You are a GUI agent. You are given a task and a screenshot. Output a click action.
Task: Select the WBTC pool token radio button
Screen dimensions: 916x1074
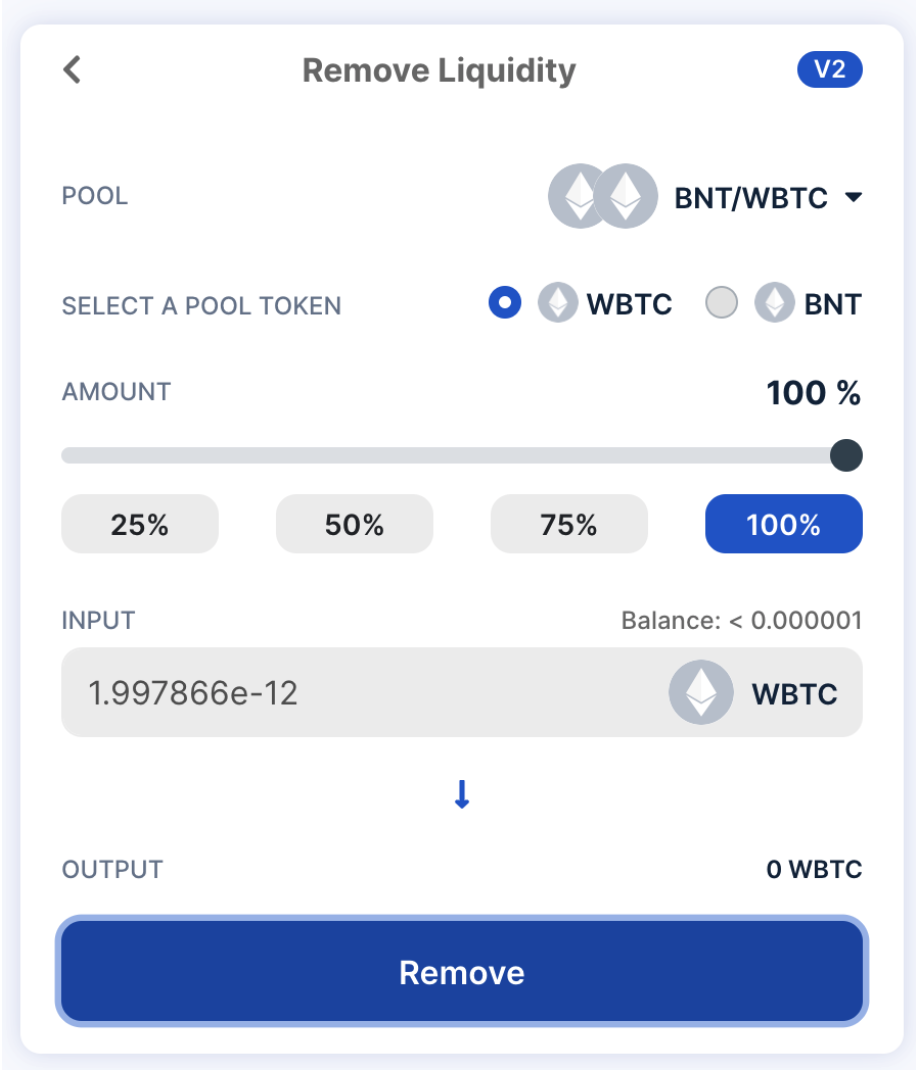[x=506, y=304]
